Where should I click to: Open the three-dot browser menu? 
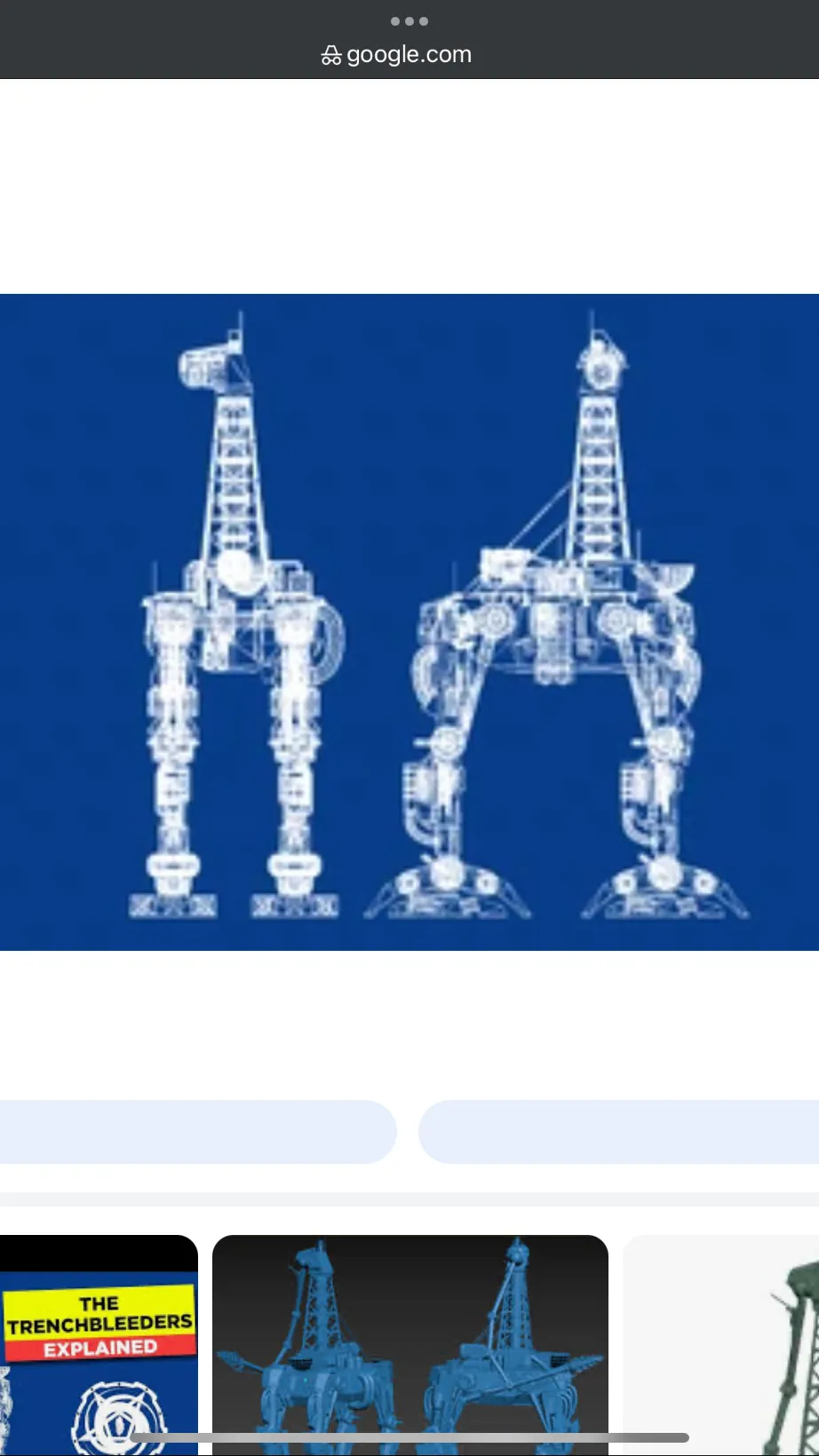pyautogui.click(x=409, y=20)
